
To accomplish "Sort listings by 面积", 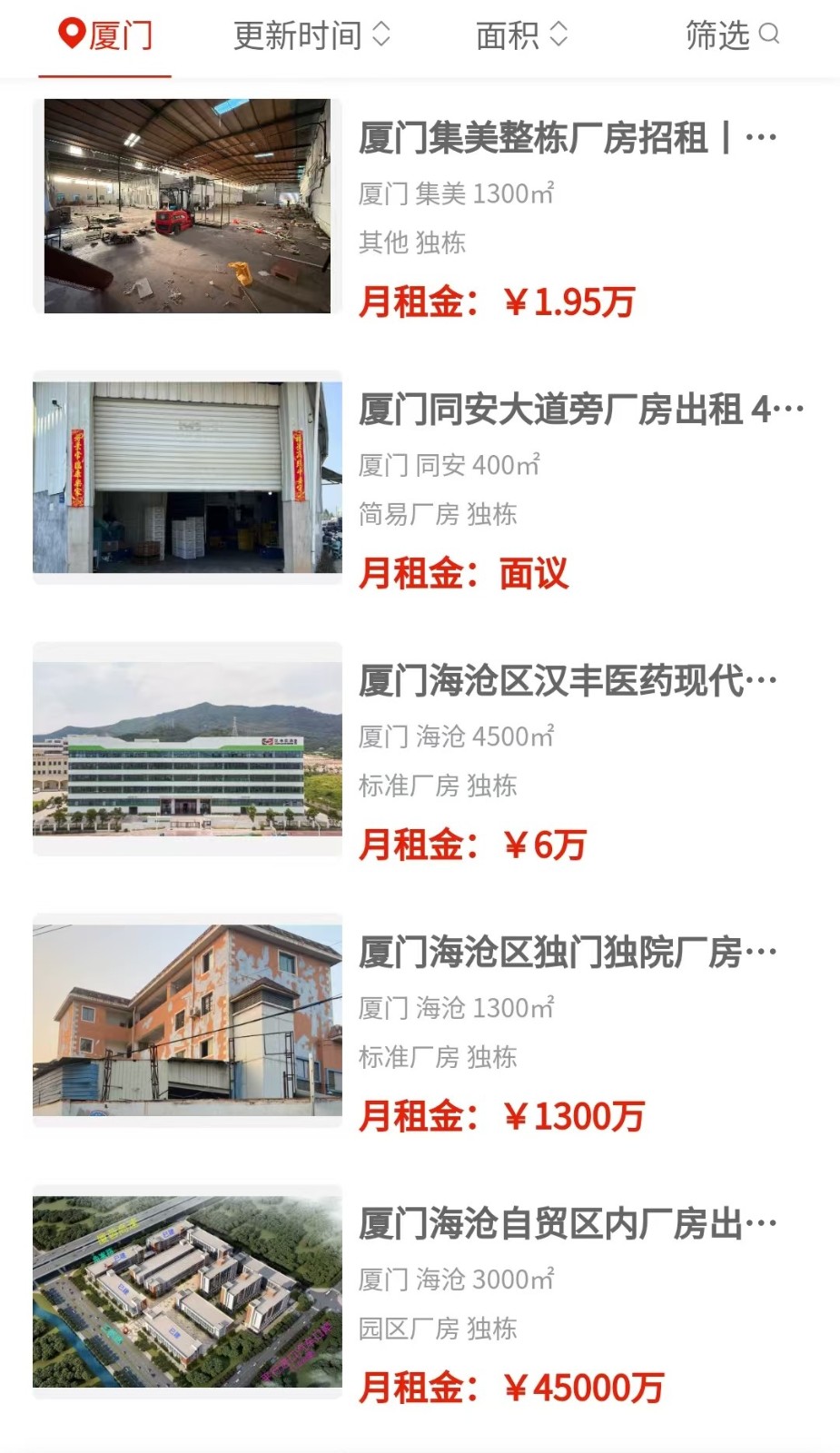I will (x=521, y=36).
